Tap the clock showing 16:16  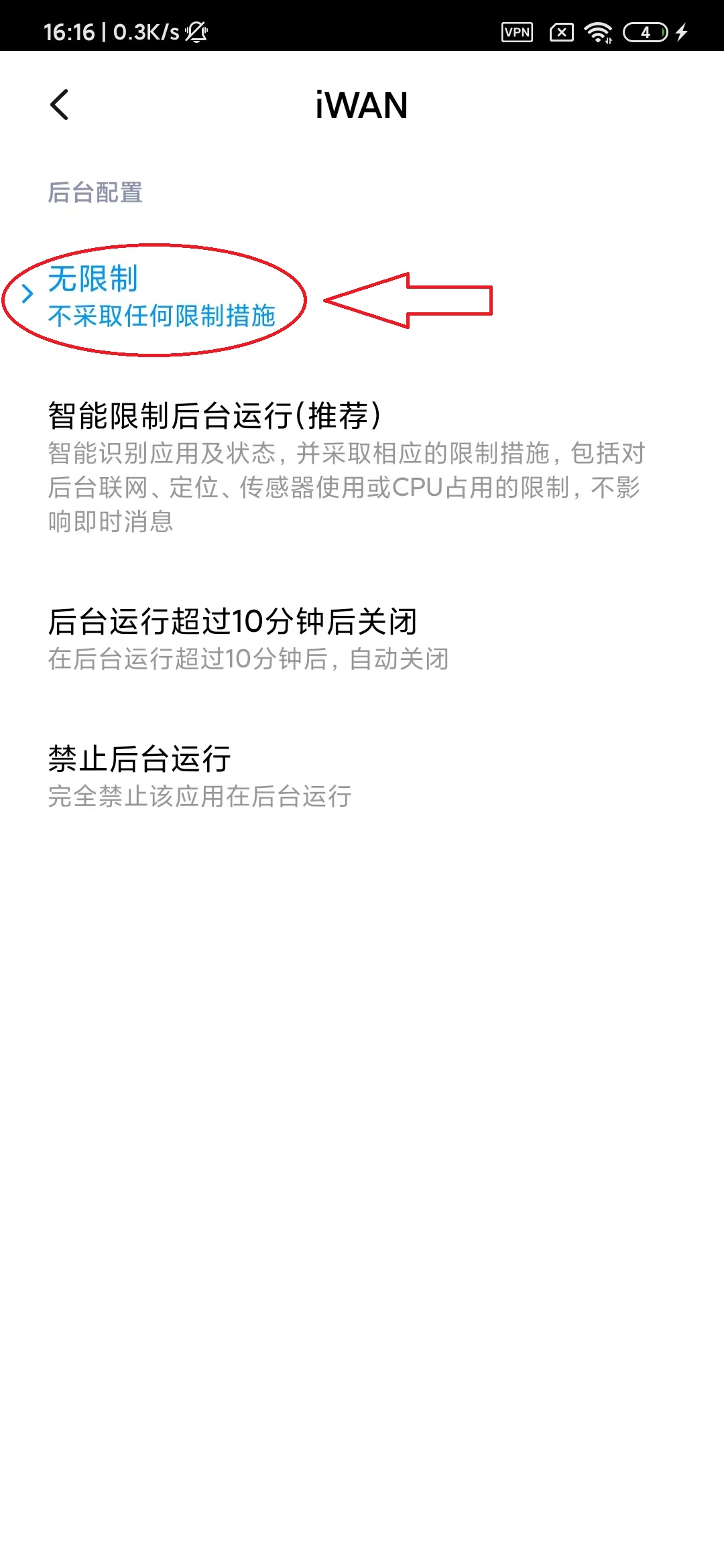(x=72, y=32)
